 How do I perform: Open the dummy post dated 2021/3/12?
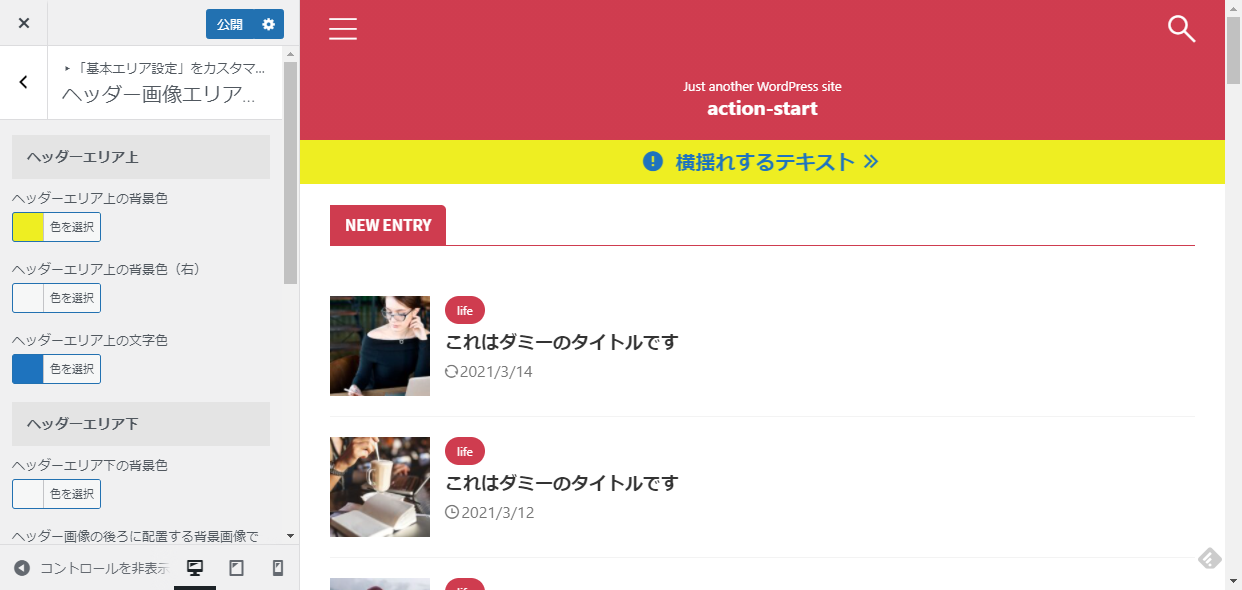[561, 483]
